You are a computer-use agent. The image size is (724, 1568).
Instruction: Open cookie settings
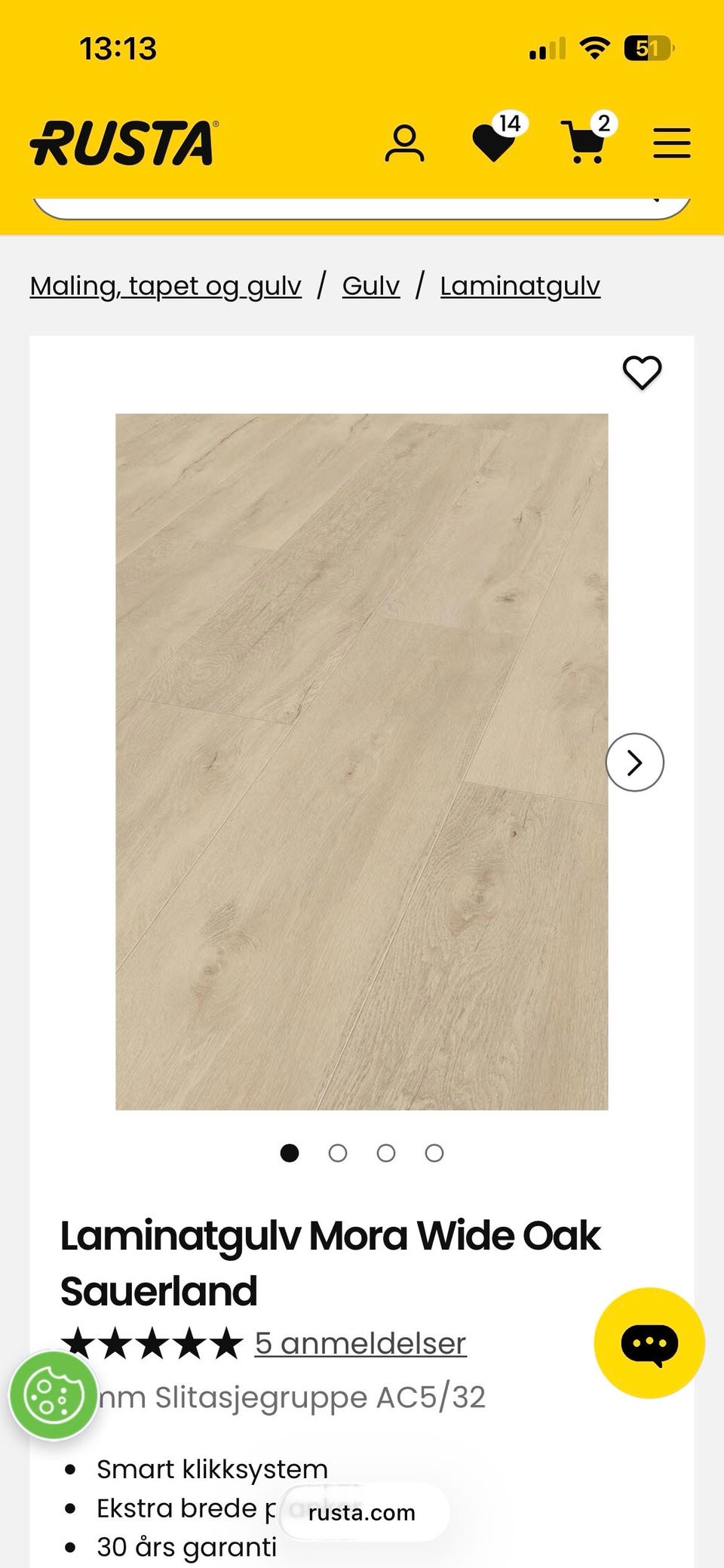pyautogui.click(x=53, y=1396)
